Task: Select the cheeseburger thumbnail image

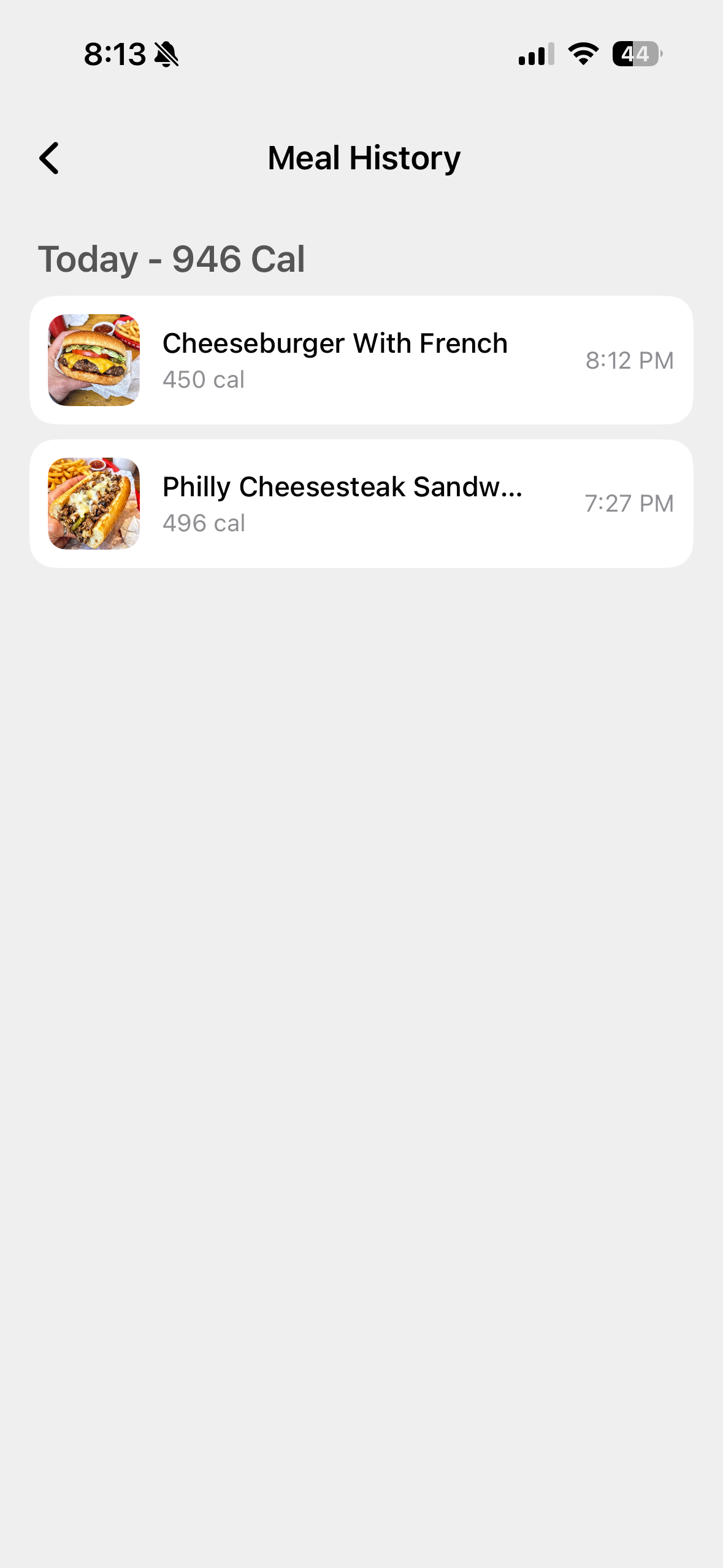Action: pos(93,360)
